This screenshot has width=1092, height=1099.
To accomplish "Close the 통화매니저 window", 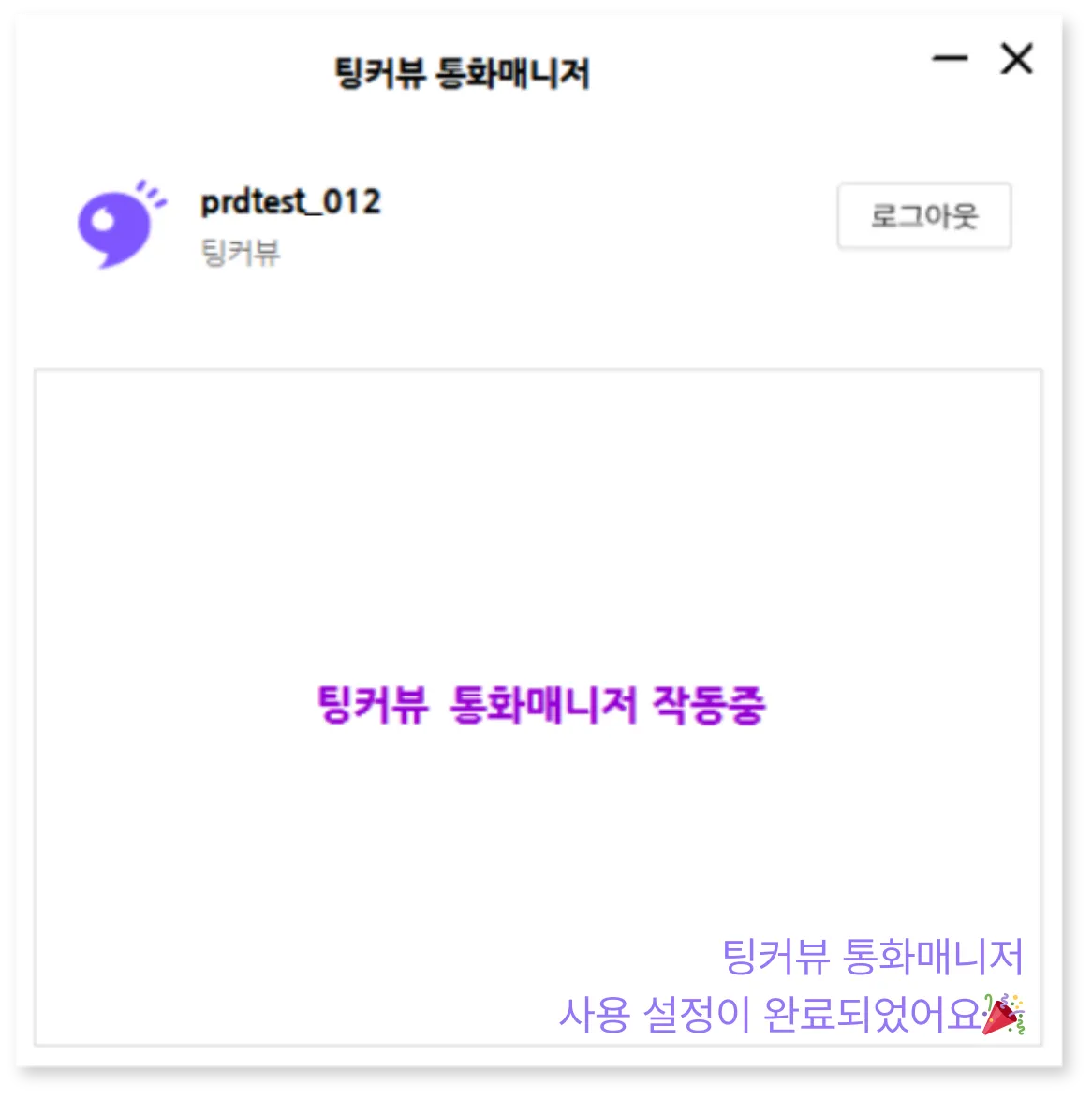I will click(x=1016, y=59).
